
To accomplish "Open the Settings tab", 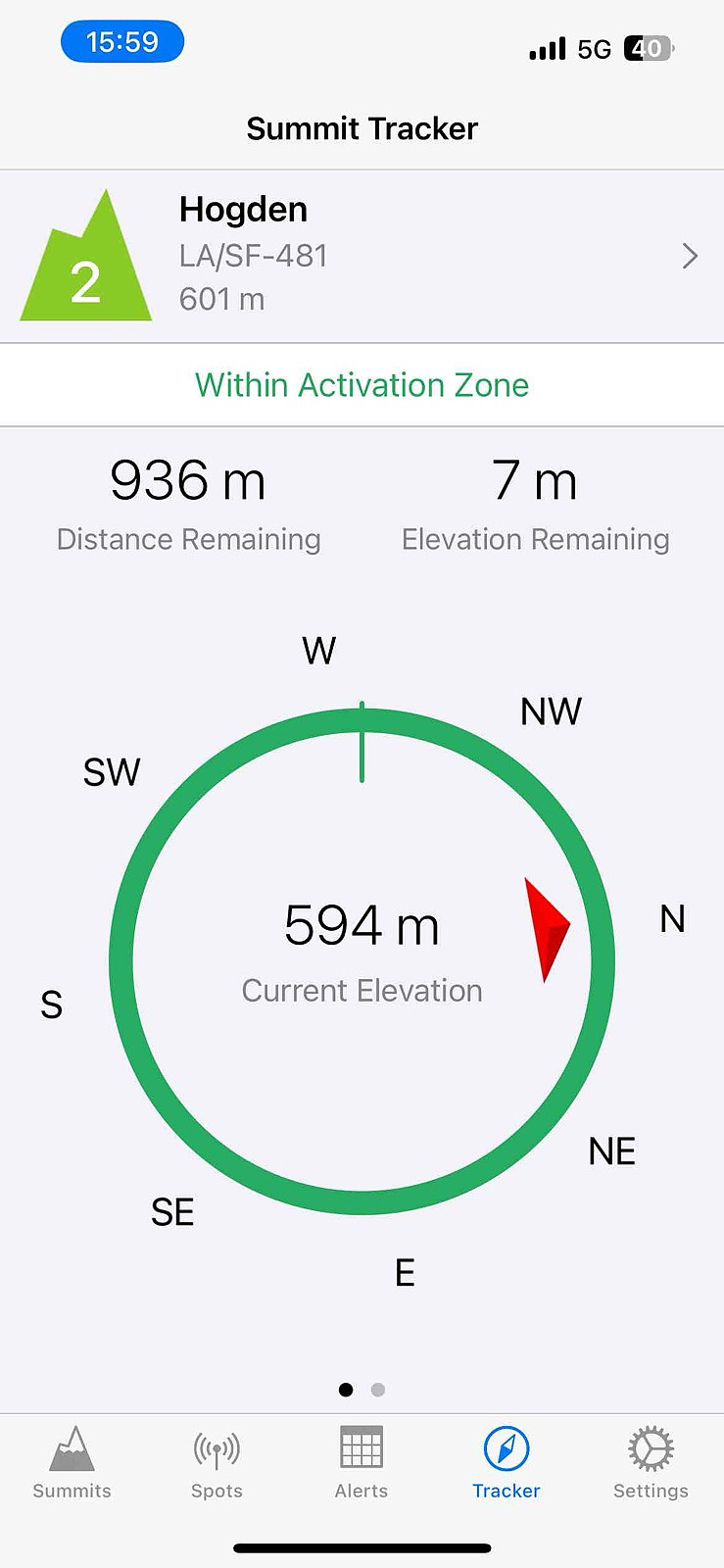I will (651, 1463).
